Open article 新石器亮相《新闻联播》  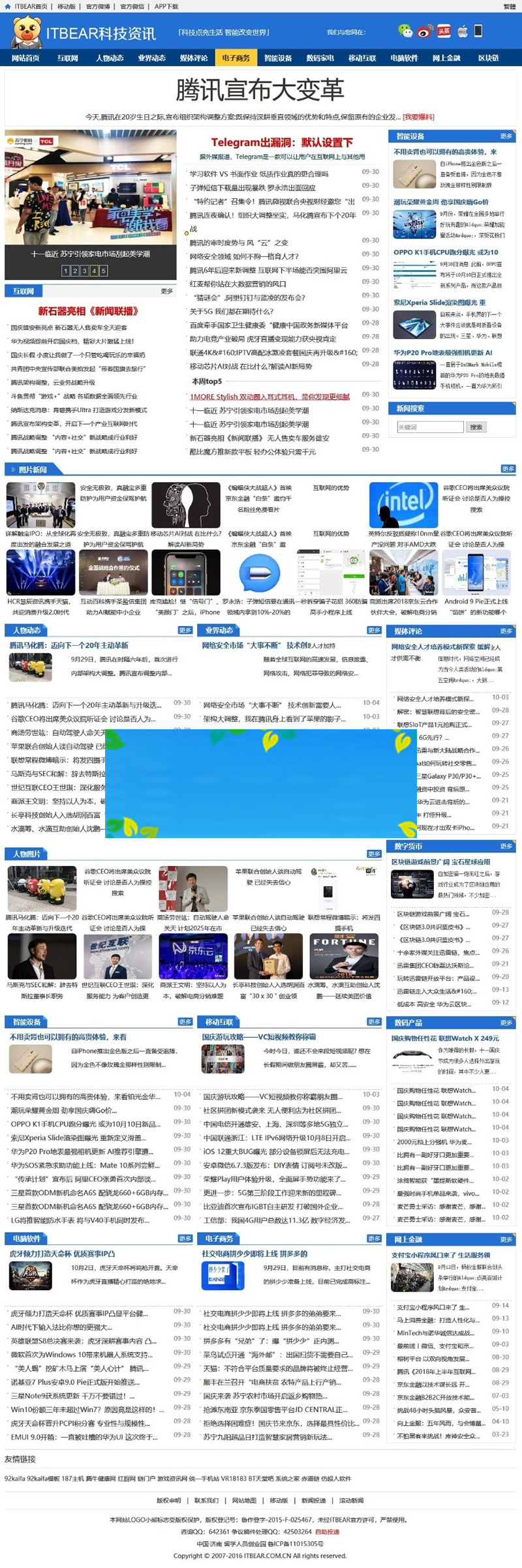point(87,311)
